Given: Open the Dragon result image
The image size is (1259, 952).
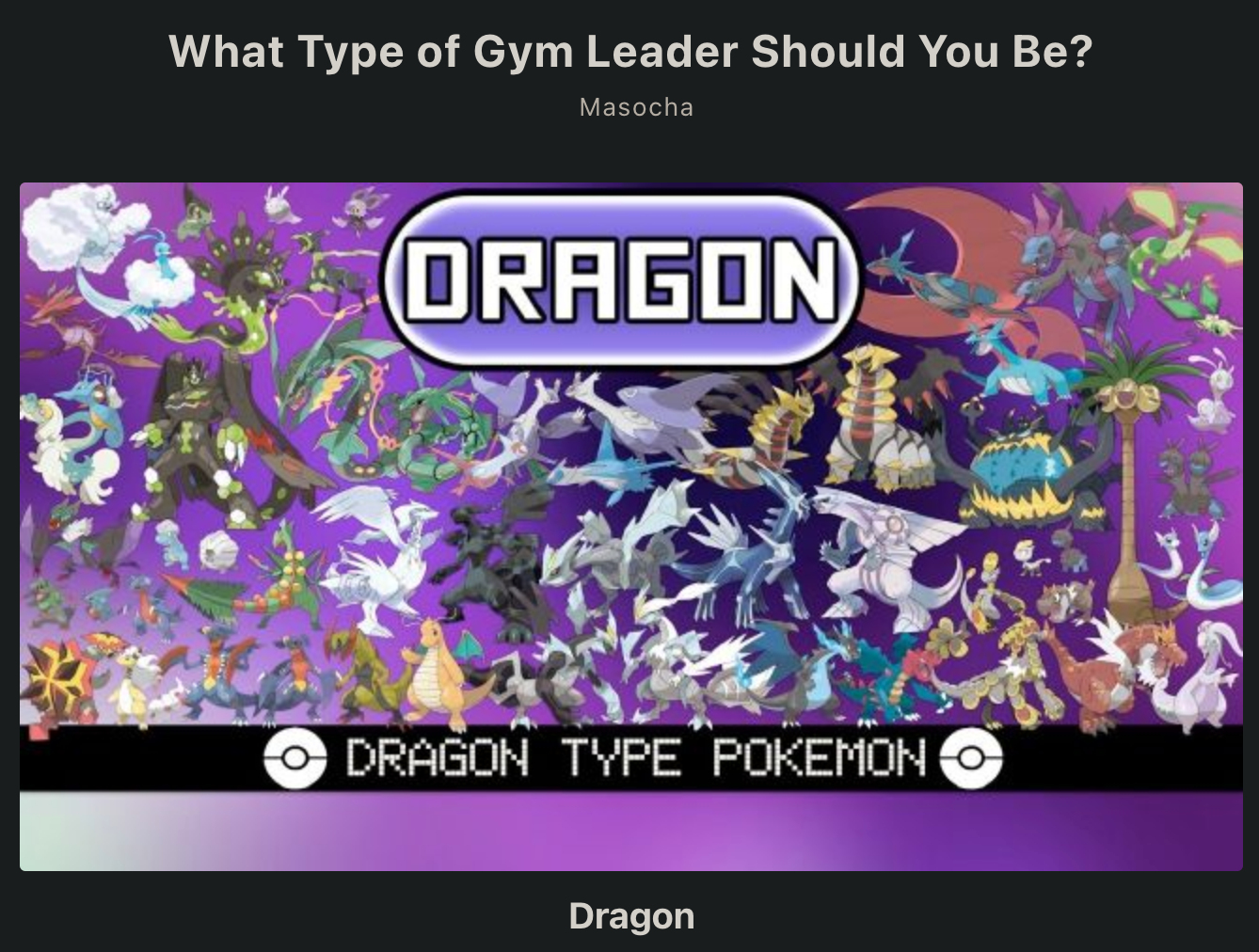Looking at the screenshot, I should coord(630,526).
